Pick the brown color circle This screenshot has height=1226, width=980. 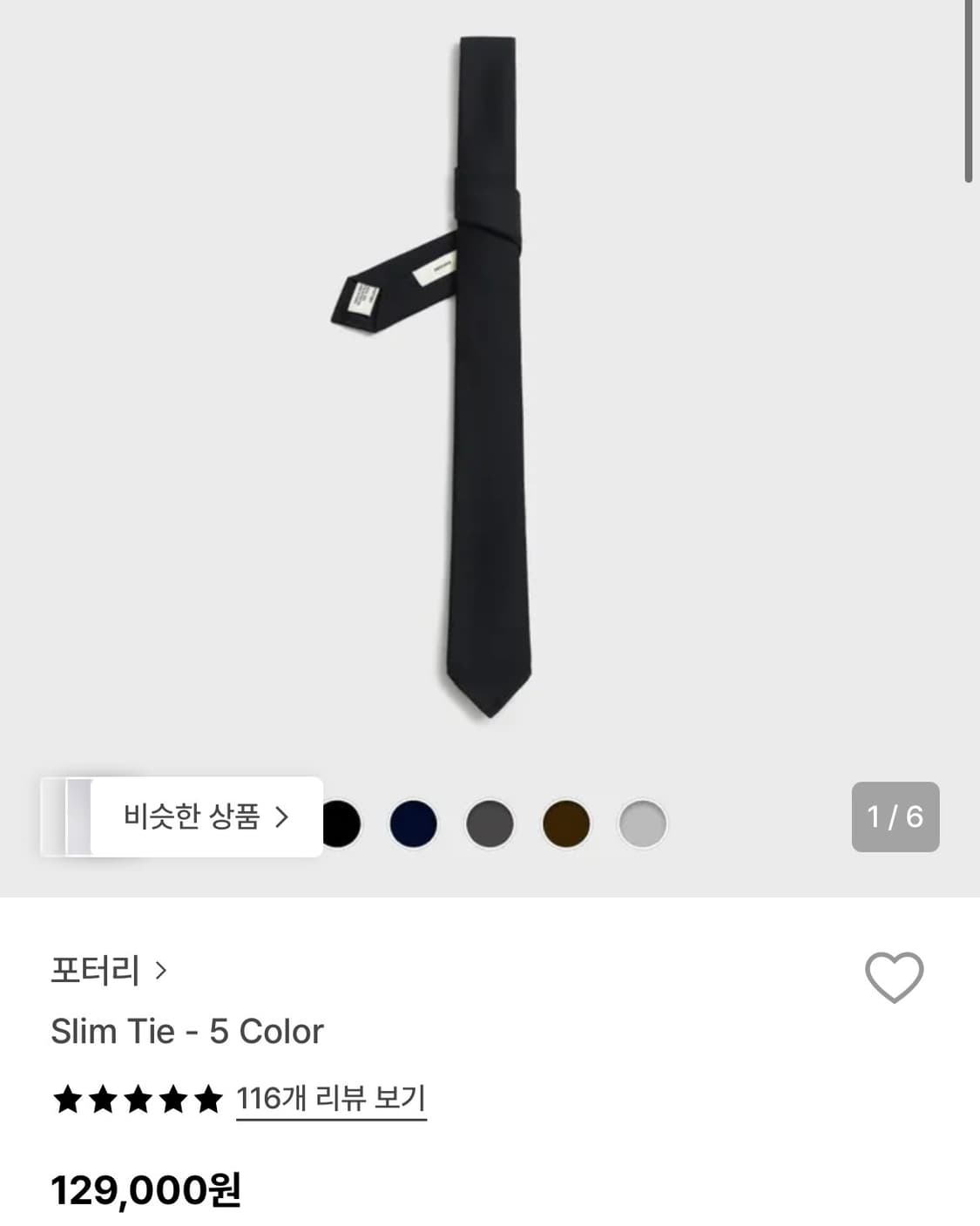(565, 821)
